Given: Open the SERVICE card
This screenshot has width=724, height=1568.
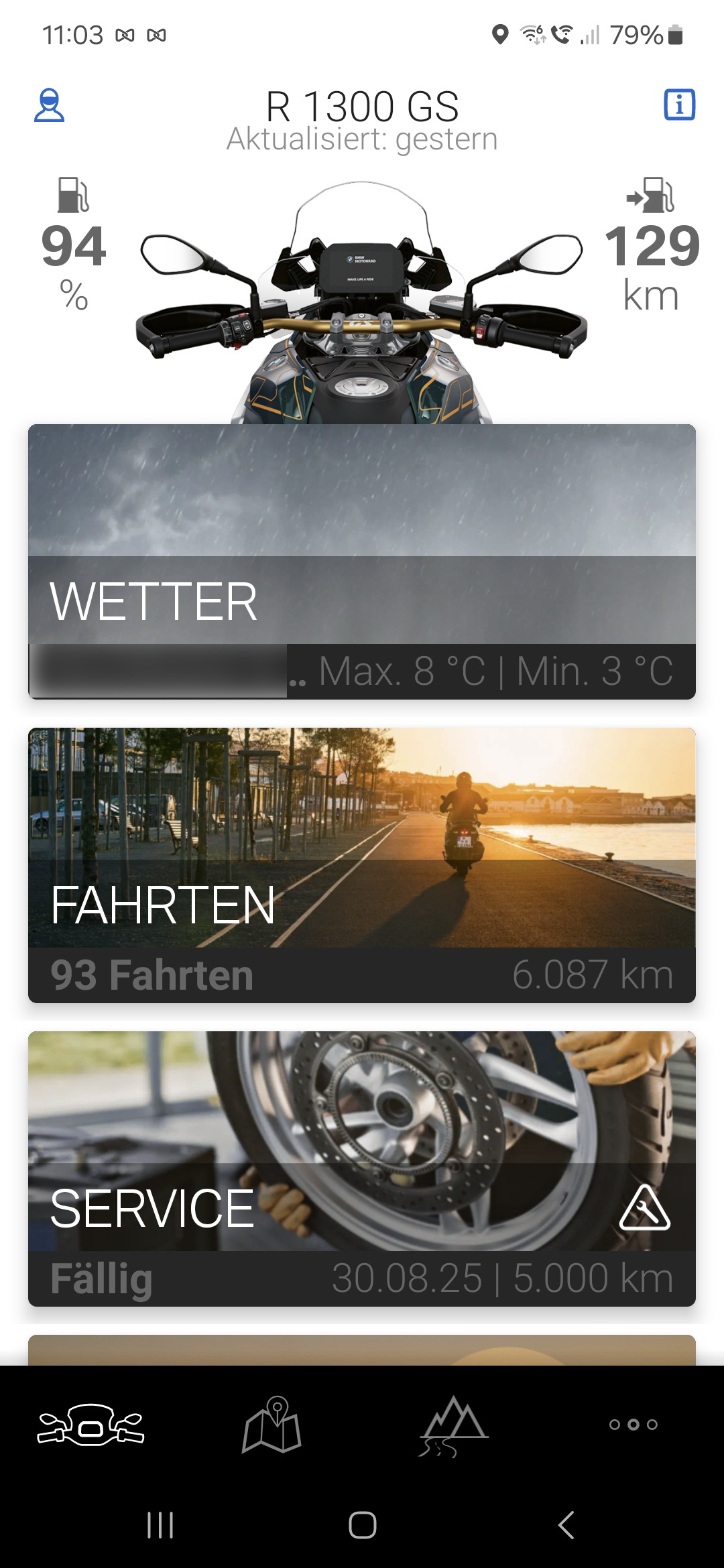Looking at the screenshot, I should click(x=362, y=1169).
